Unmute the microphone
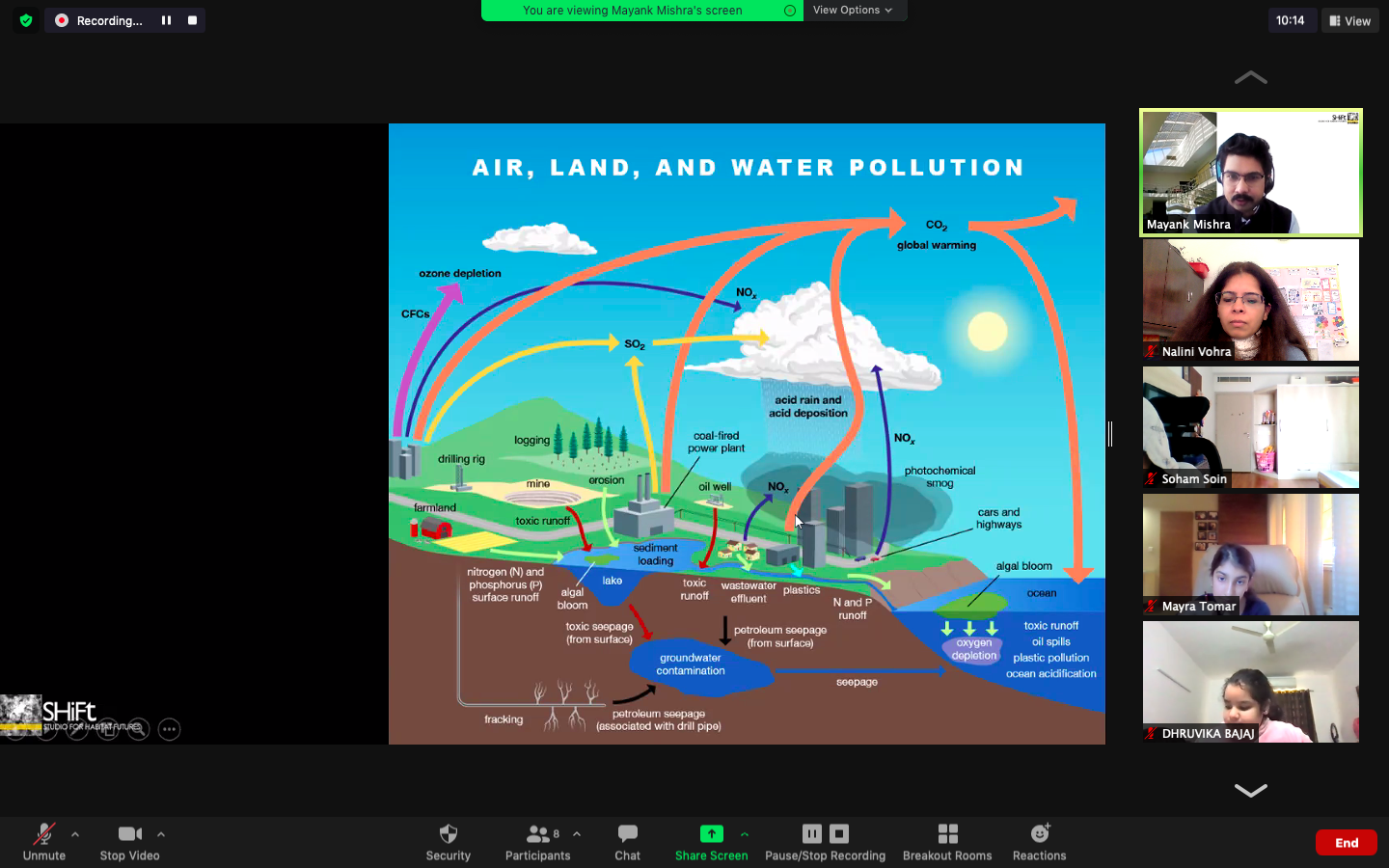The height and width of the screenshot is (868, 1389). pos(43,840)
